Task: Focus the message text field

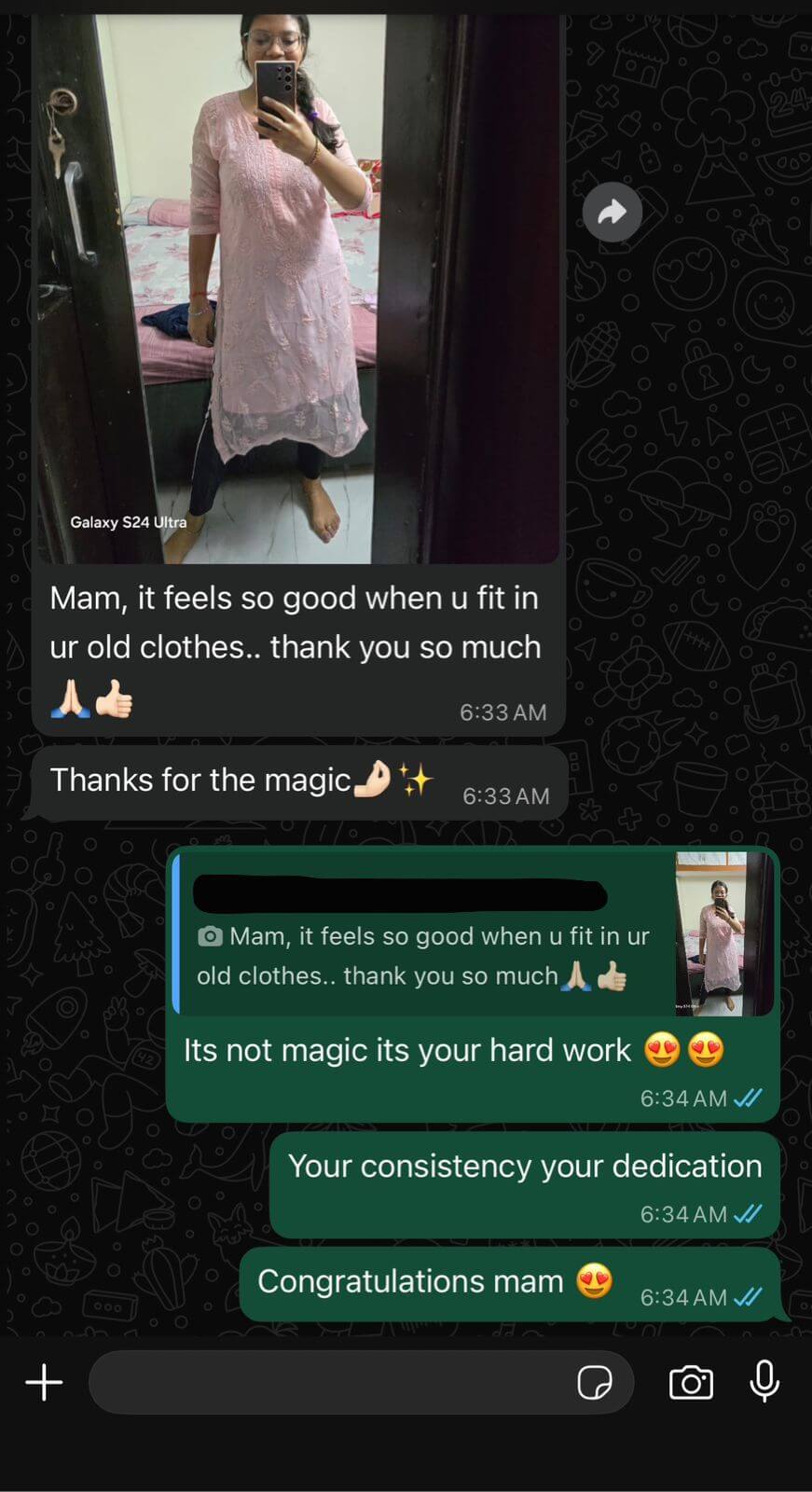Action: 326,1382
